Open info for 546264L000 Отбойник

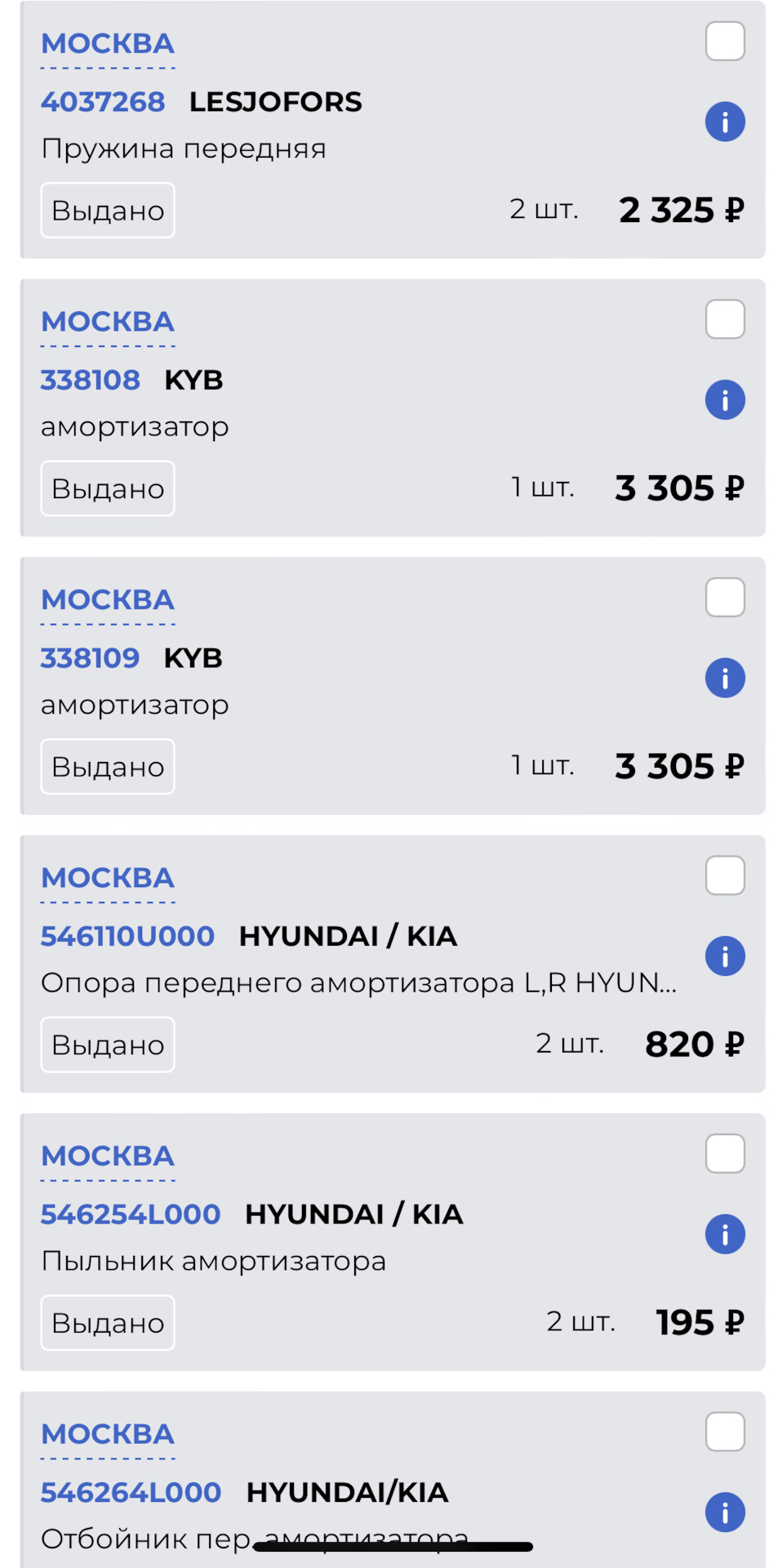(725, 1512)
